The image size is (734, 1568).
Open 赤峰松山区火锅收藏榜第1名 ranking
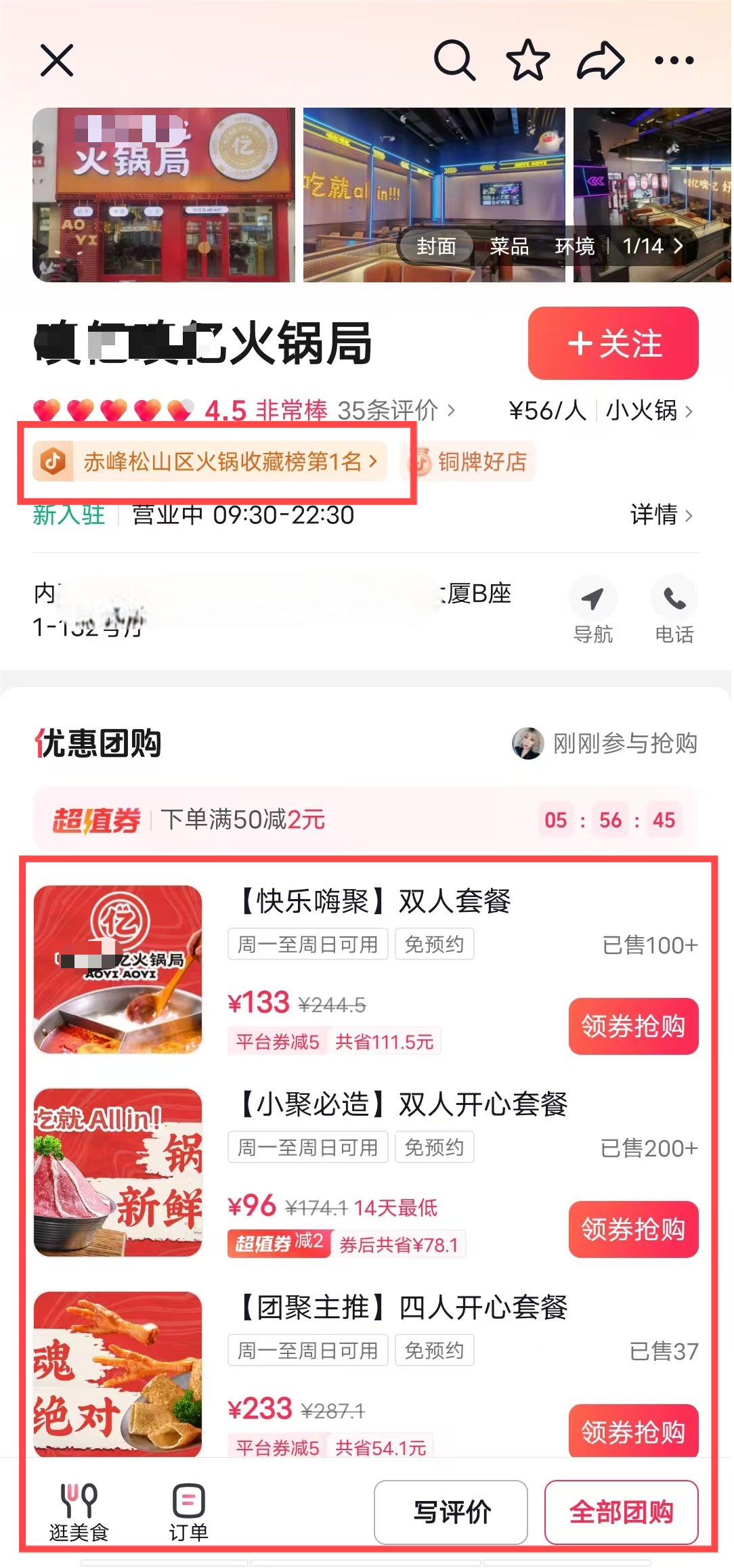click(x=210, y=462)
